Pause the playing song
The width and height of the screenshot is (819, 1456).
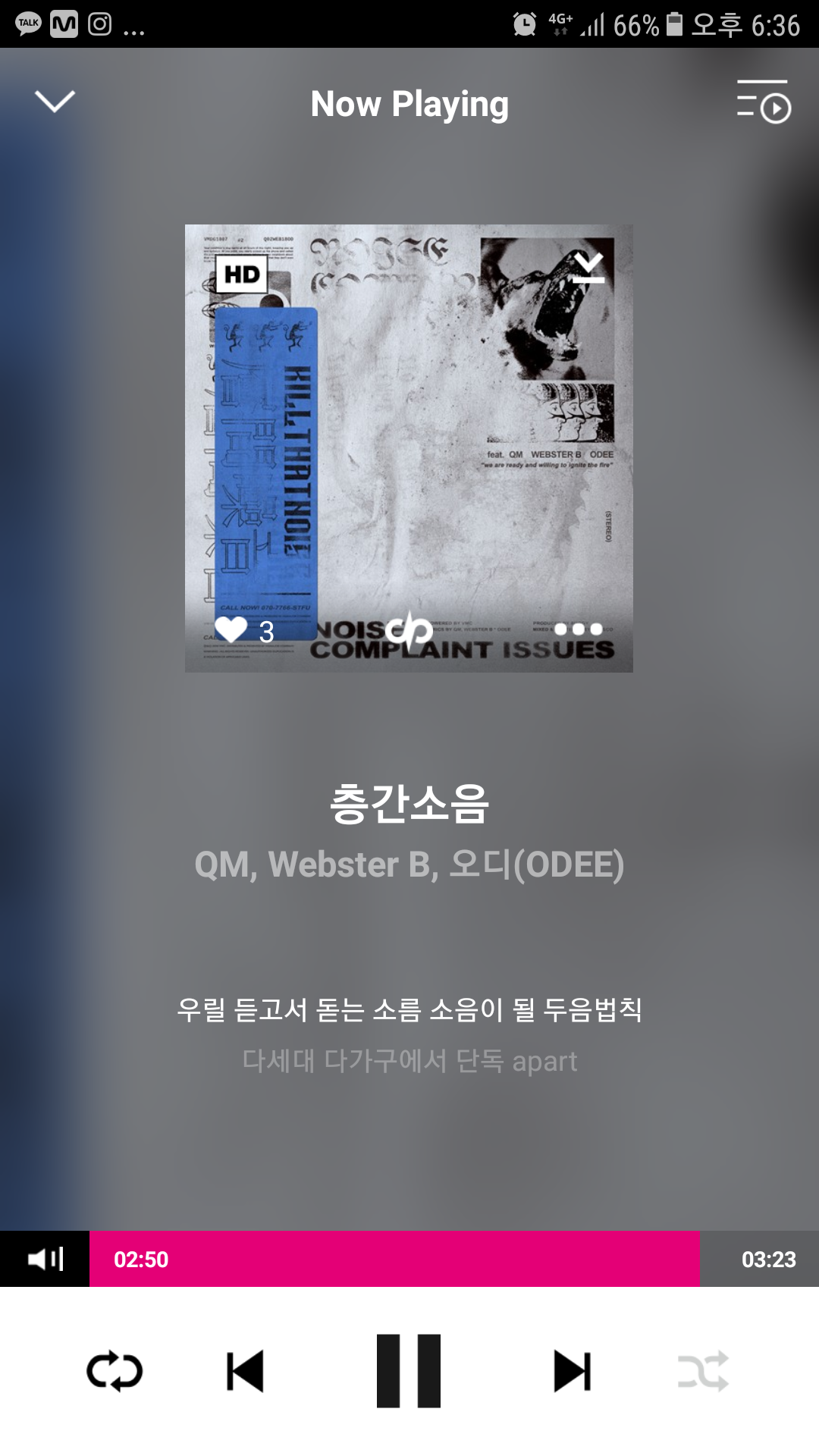pos(409,1371)
